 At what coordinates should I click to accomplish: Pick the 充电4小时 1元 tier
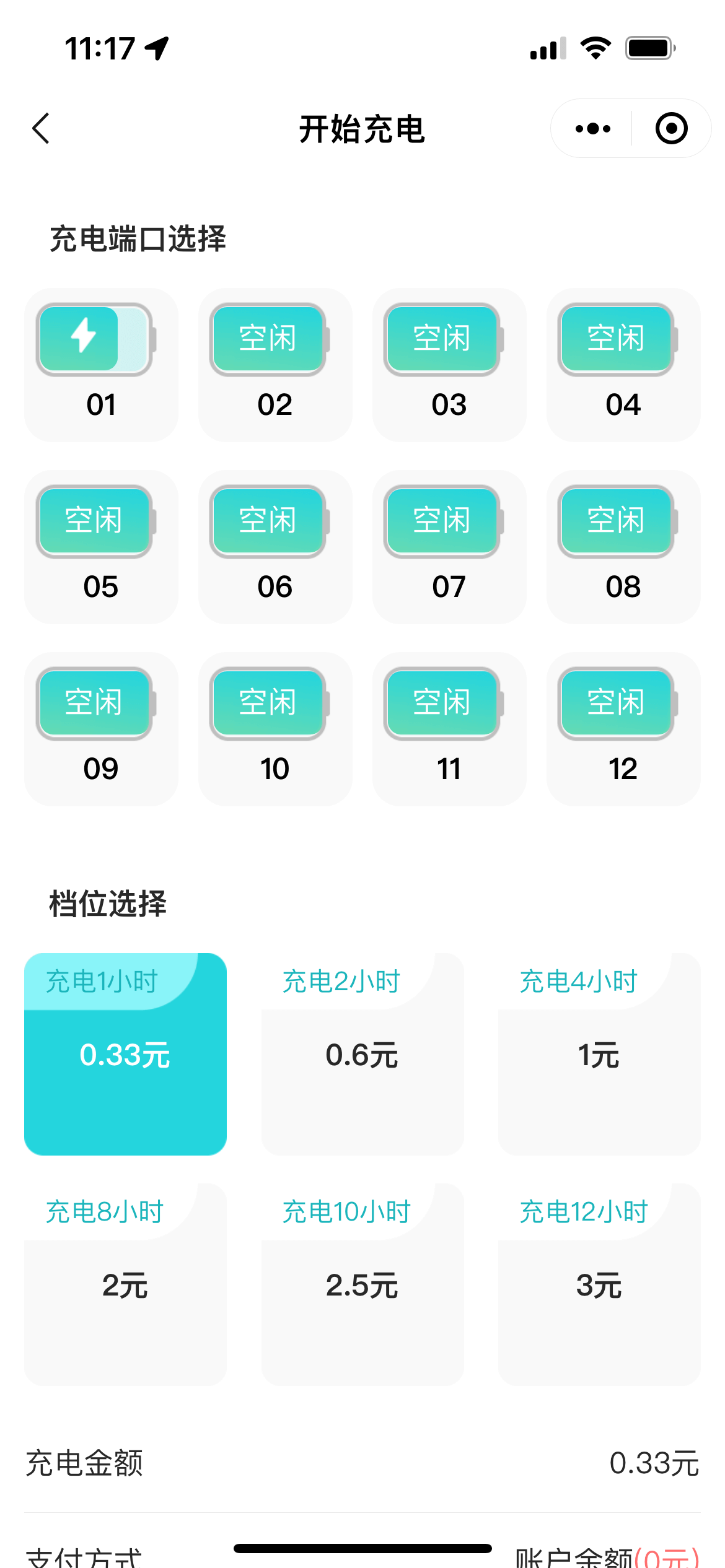pyautogui.click(x=599, y=1054)
